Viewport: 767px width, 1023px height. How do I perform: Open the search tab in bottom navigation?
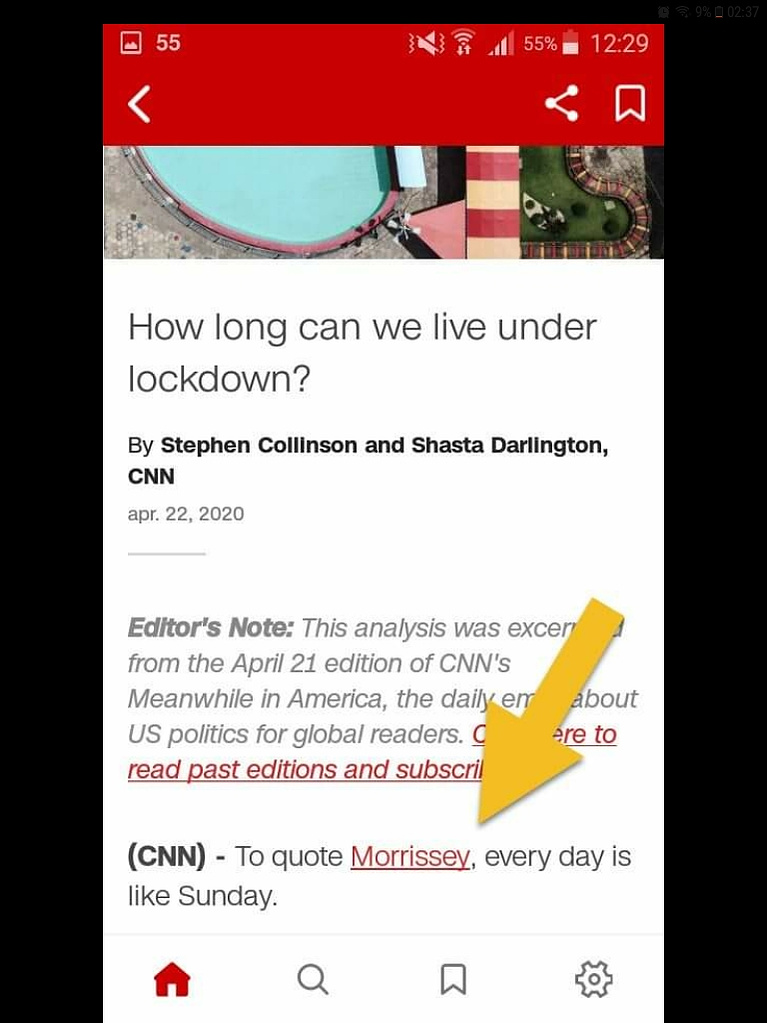313,979
